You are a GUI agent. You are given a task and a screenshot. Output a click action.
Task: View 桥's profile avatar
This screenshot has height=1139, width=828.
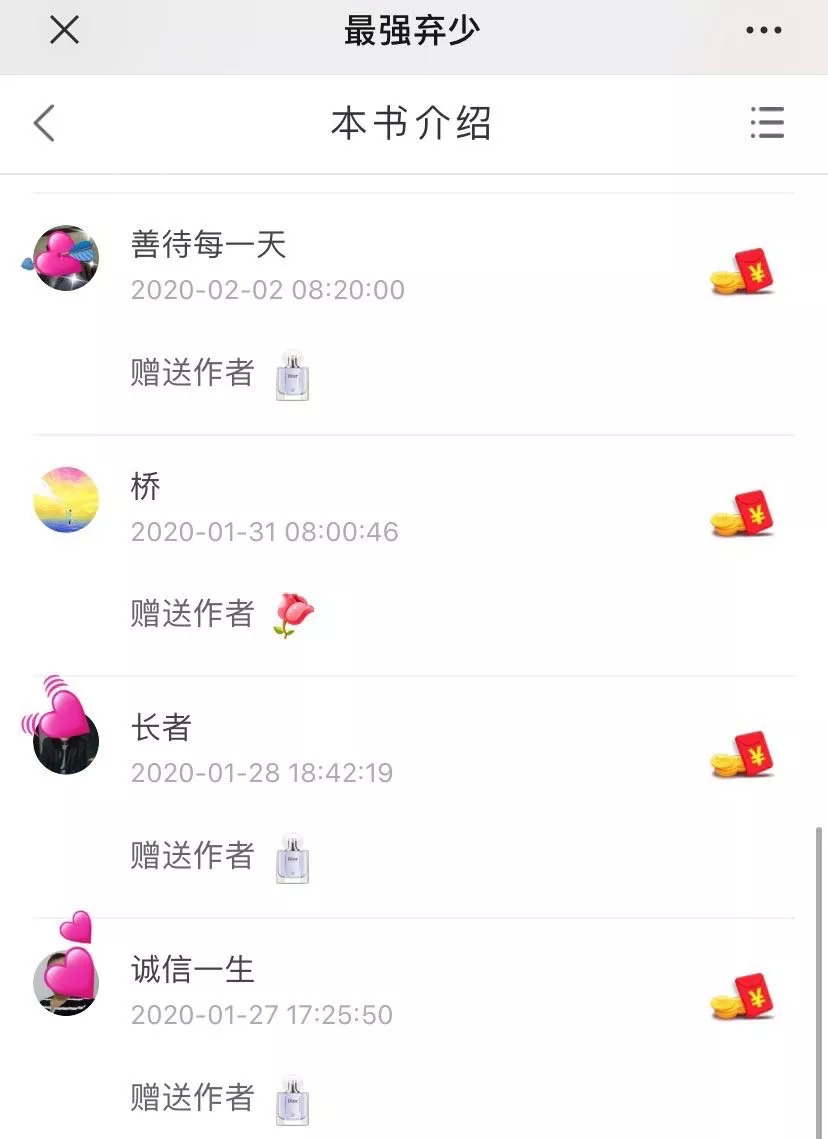click(x=66, y=500)
